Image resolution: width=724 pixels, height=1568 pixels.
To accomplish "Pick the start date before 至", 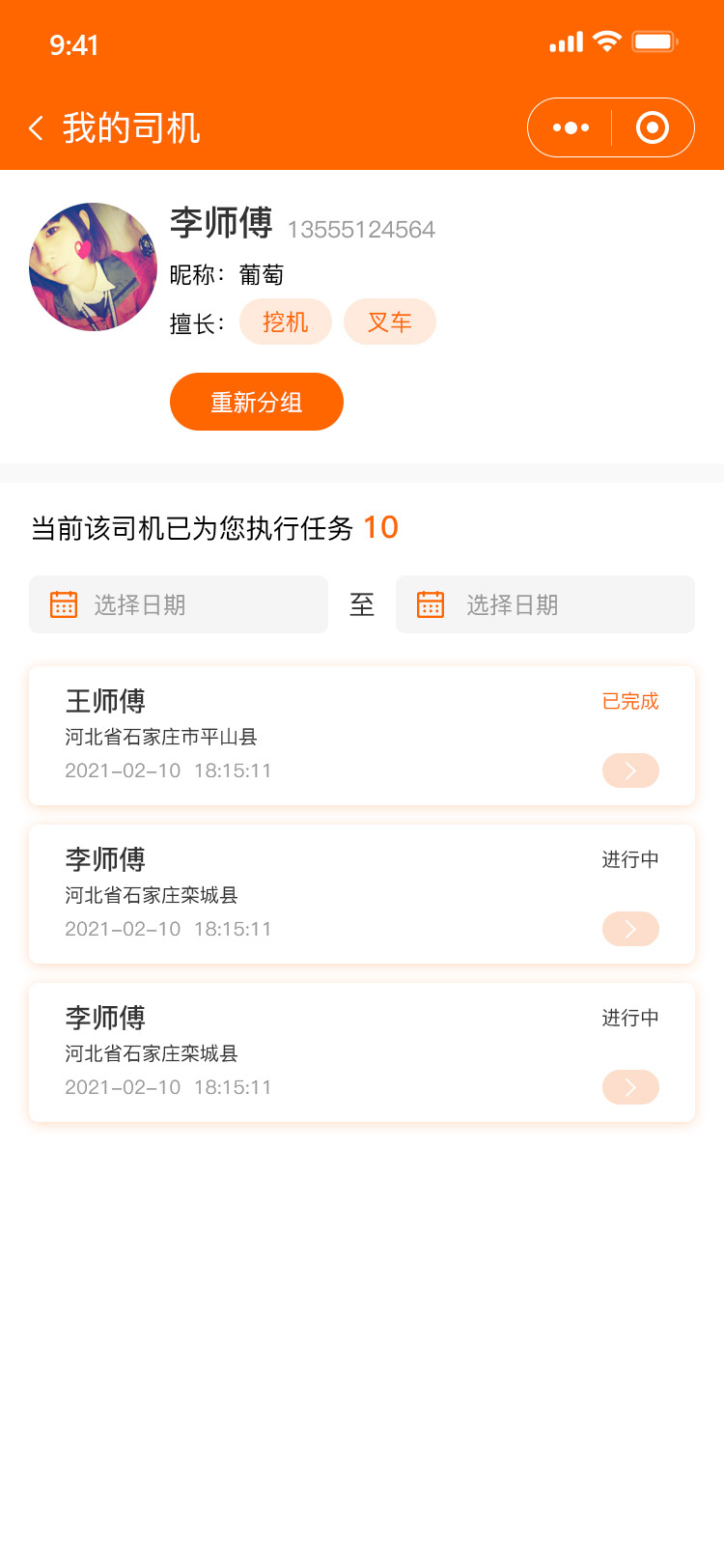I will click(179, 604).
